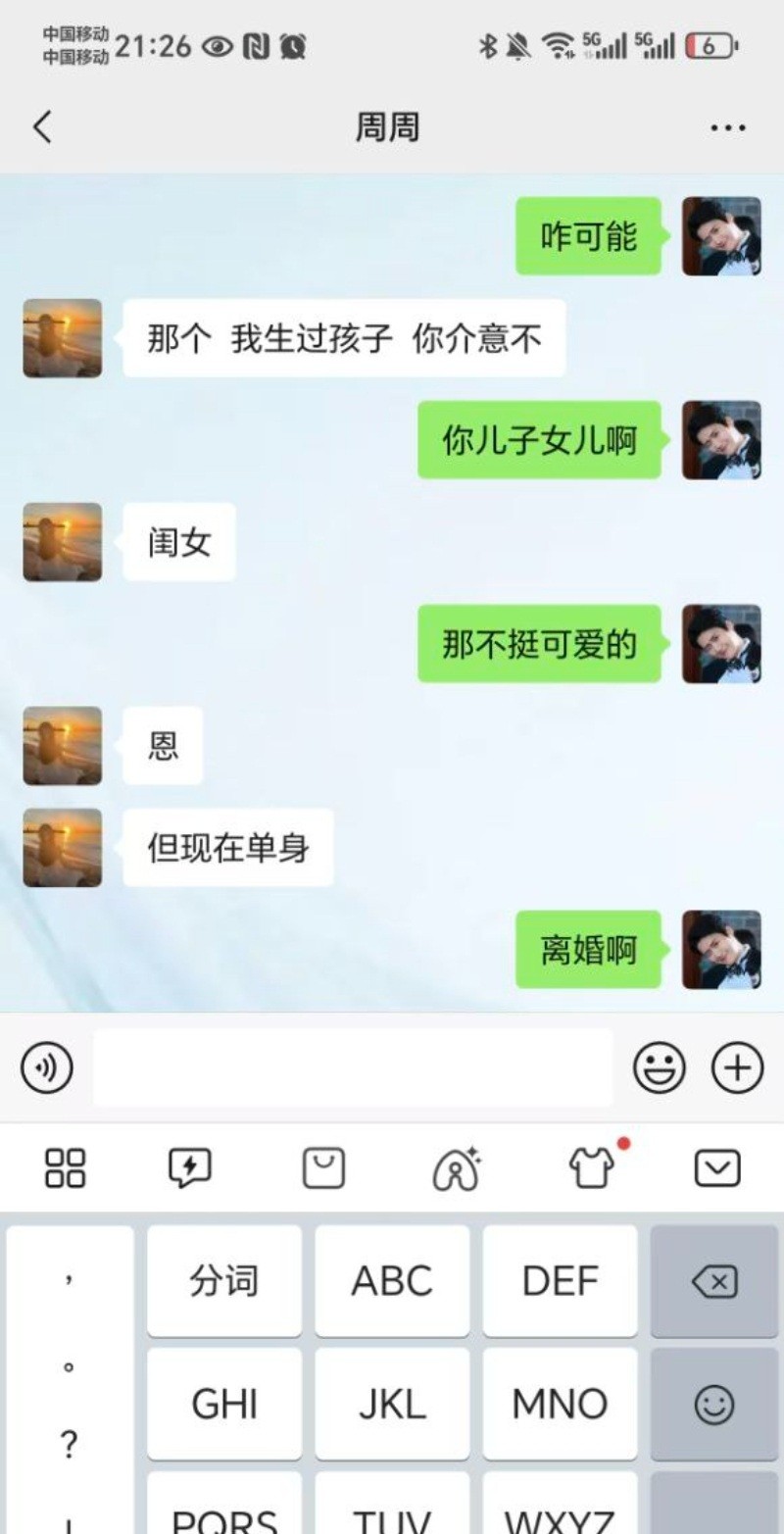The width and height of the screenshot is (784, 1534).
Task: Tap the 分词 key
Action: coord(224,1281)
